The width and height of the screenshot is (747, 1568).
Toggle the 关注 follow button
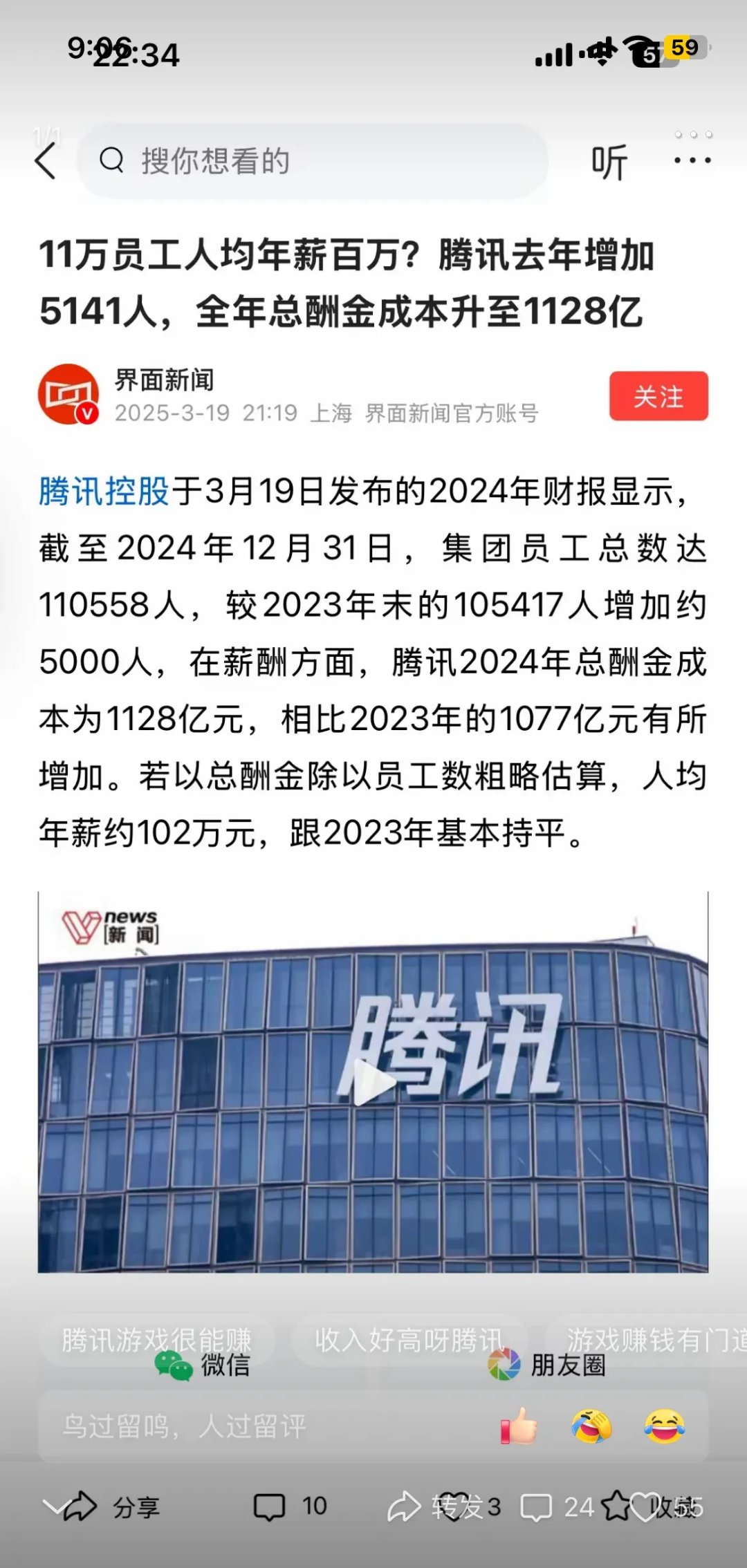point(658,396)
